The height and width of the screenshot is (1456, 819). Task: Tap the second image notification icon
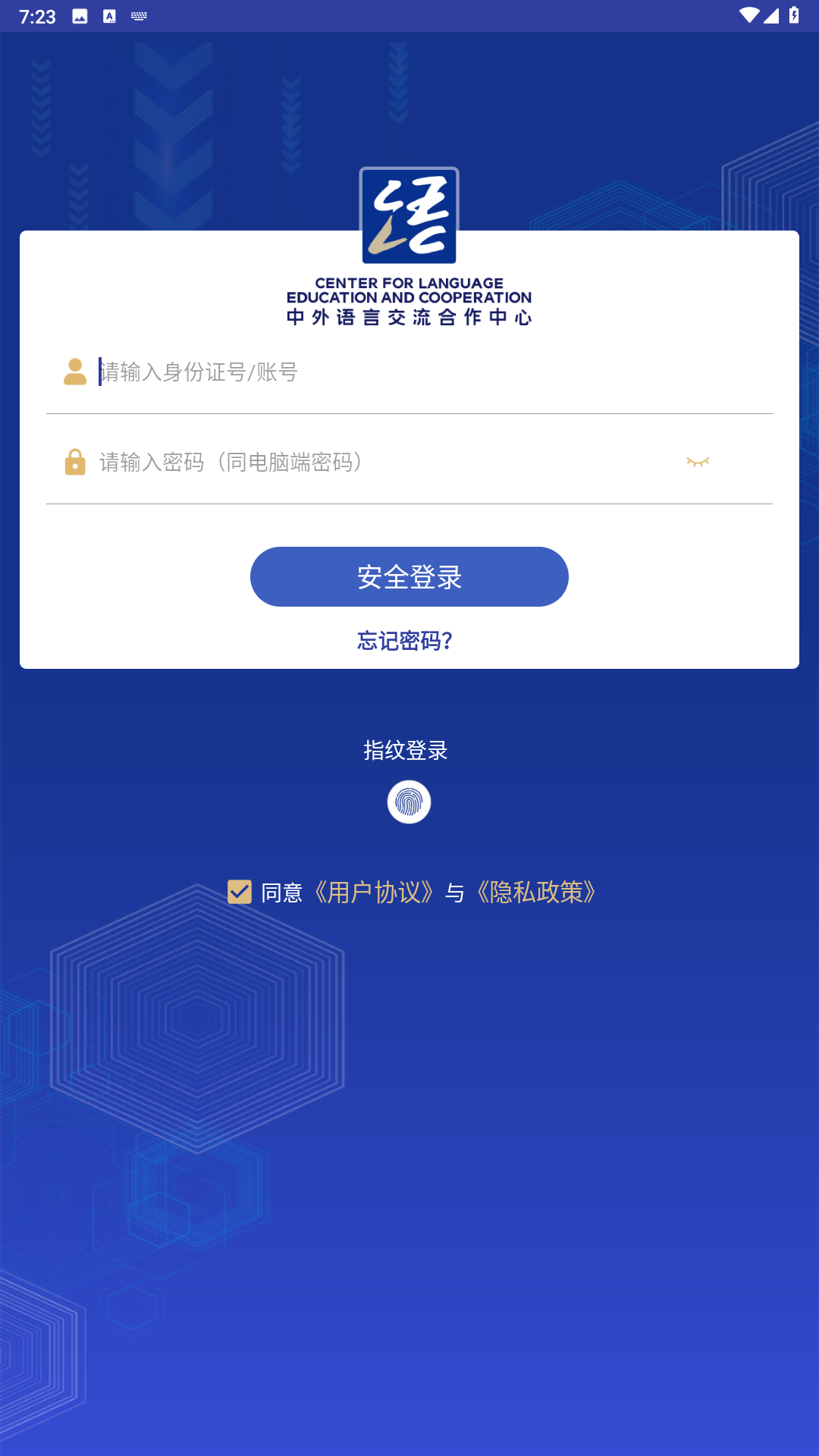108,14
